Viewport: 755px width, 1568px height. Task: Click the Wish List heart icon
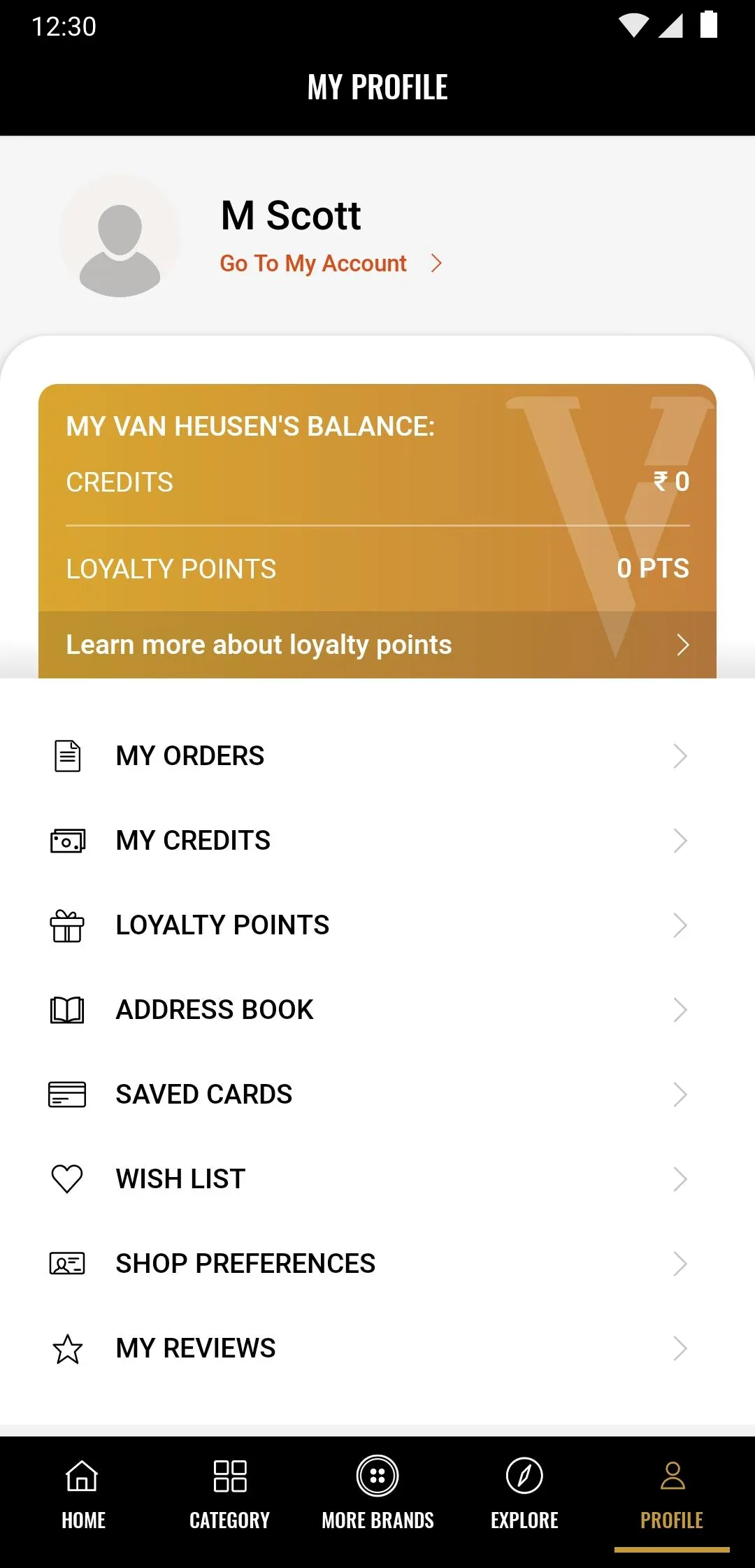tap(66, 1178)
